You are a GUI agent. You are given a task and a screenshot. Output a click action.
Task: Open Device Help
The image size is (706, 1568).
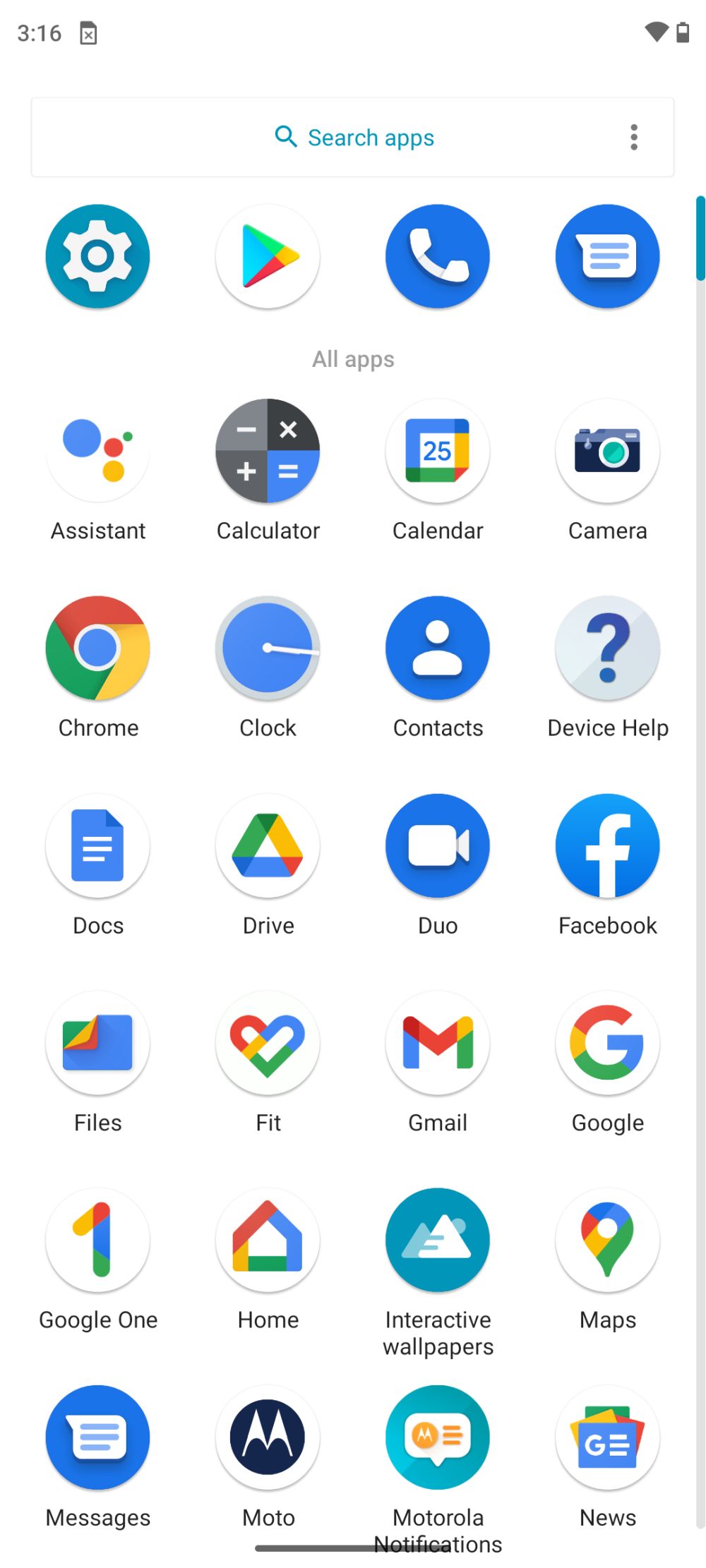[607, 648]
